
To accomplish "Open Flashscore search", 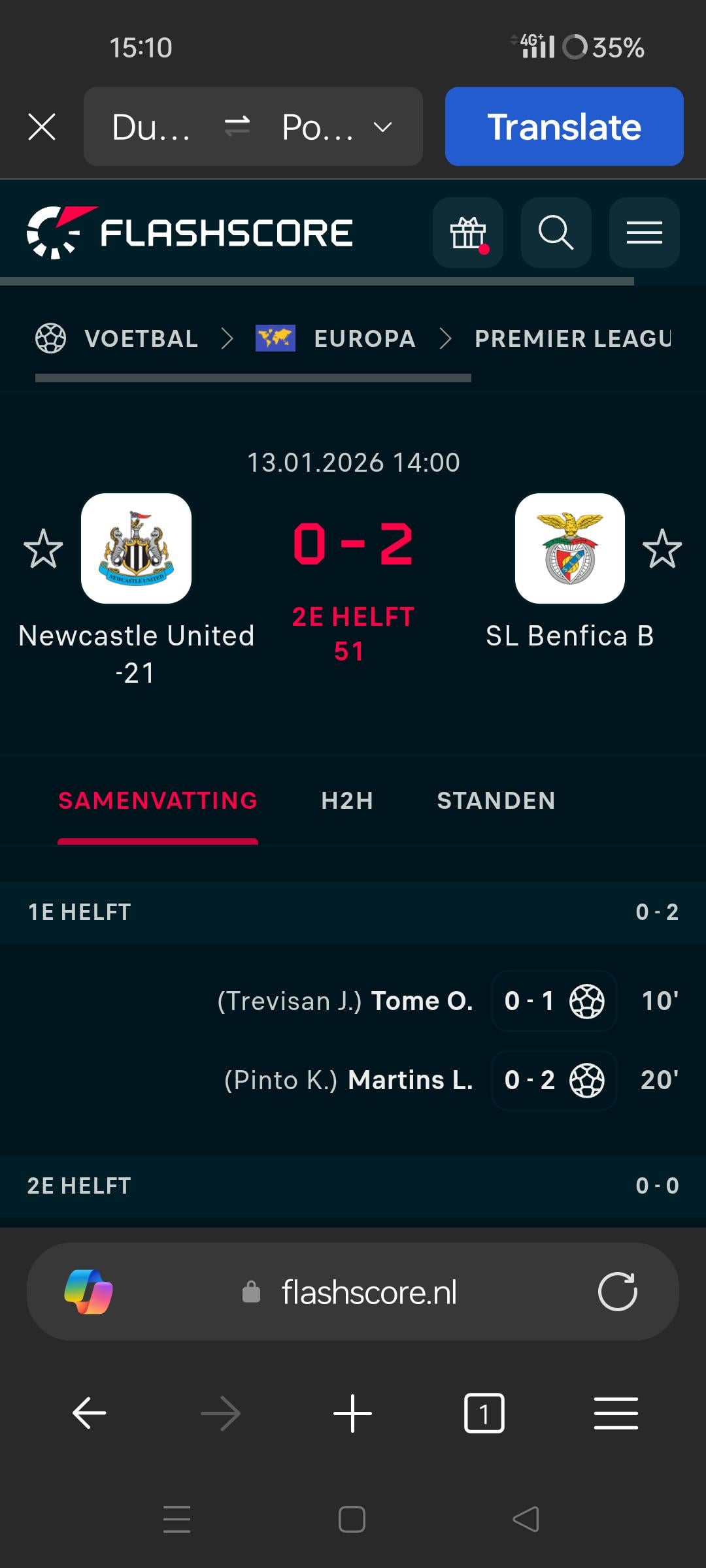I will (x=556, y=233).
